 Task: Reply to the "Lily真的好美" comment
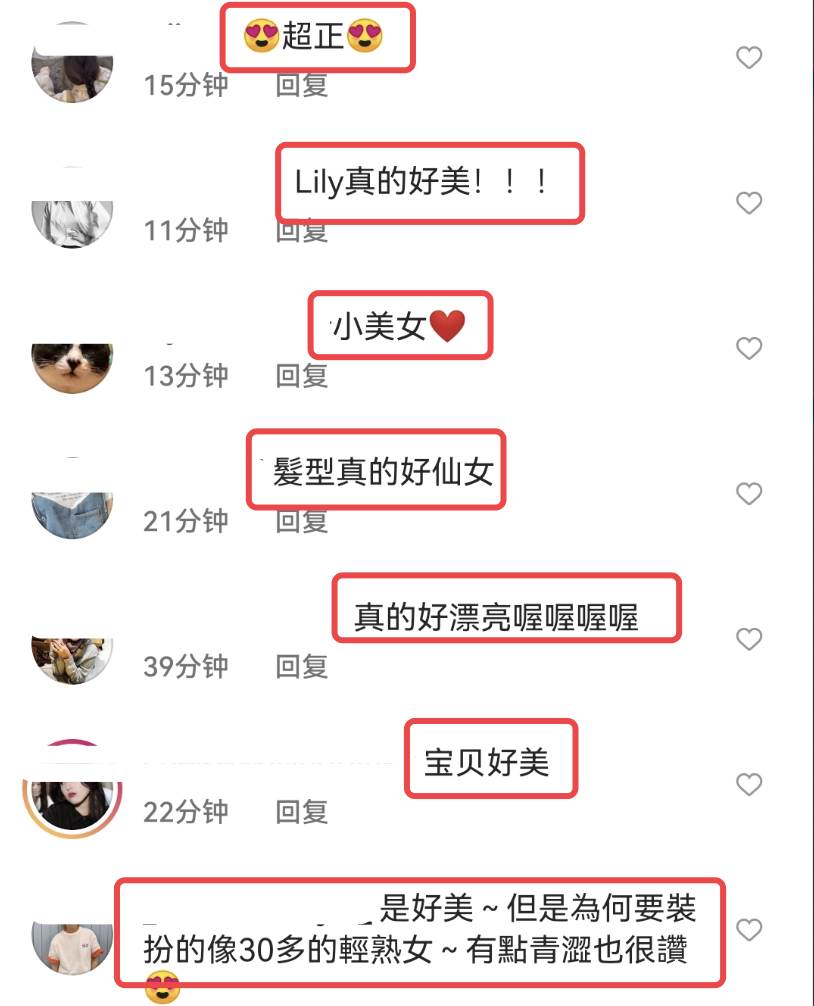(x=302, y=231)
